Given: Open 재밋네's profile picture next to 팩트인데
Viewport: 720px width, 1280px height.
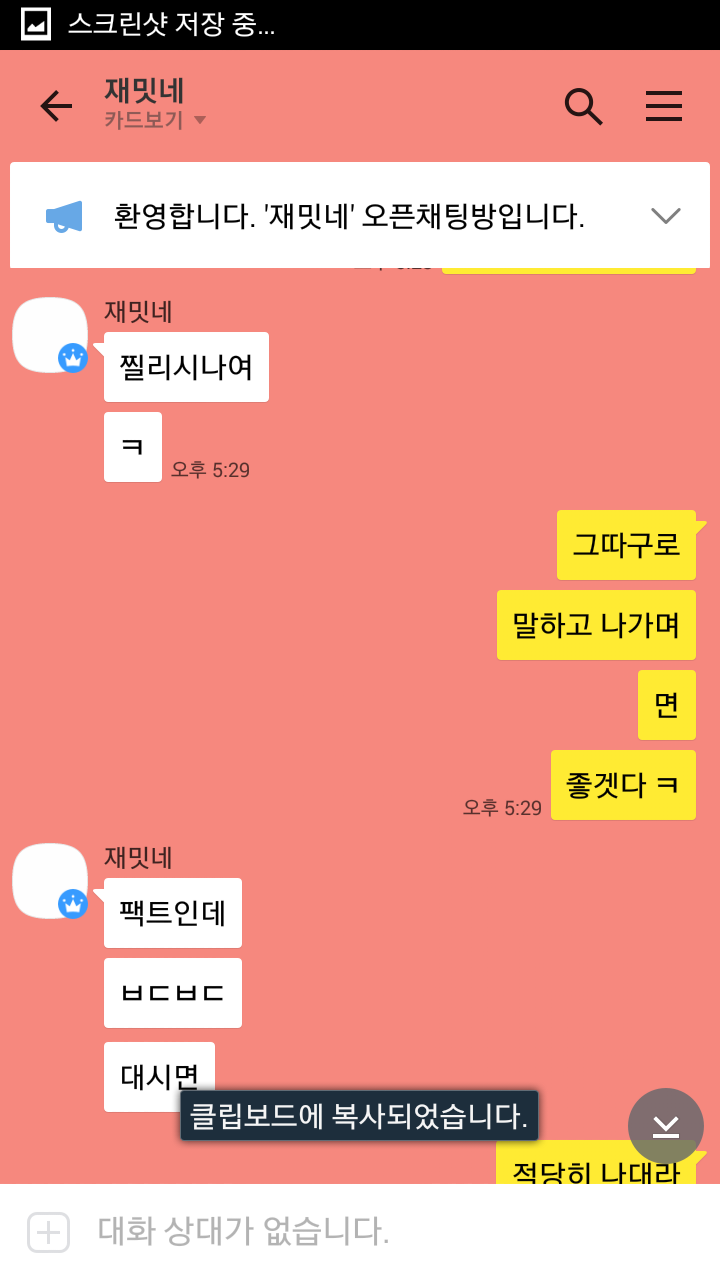Looking at the screenshot, I should pyautogui.click(x=49, y=881).
